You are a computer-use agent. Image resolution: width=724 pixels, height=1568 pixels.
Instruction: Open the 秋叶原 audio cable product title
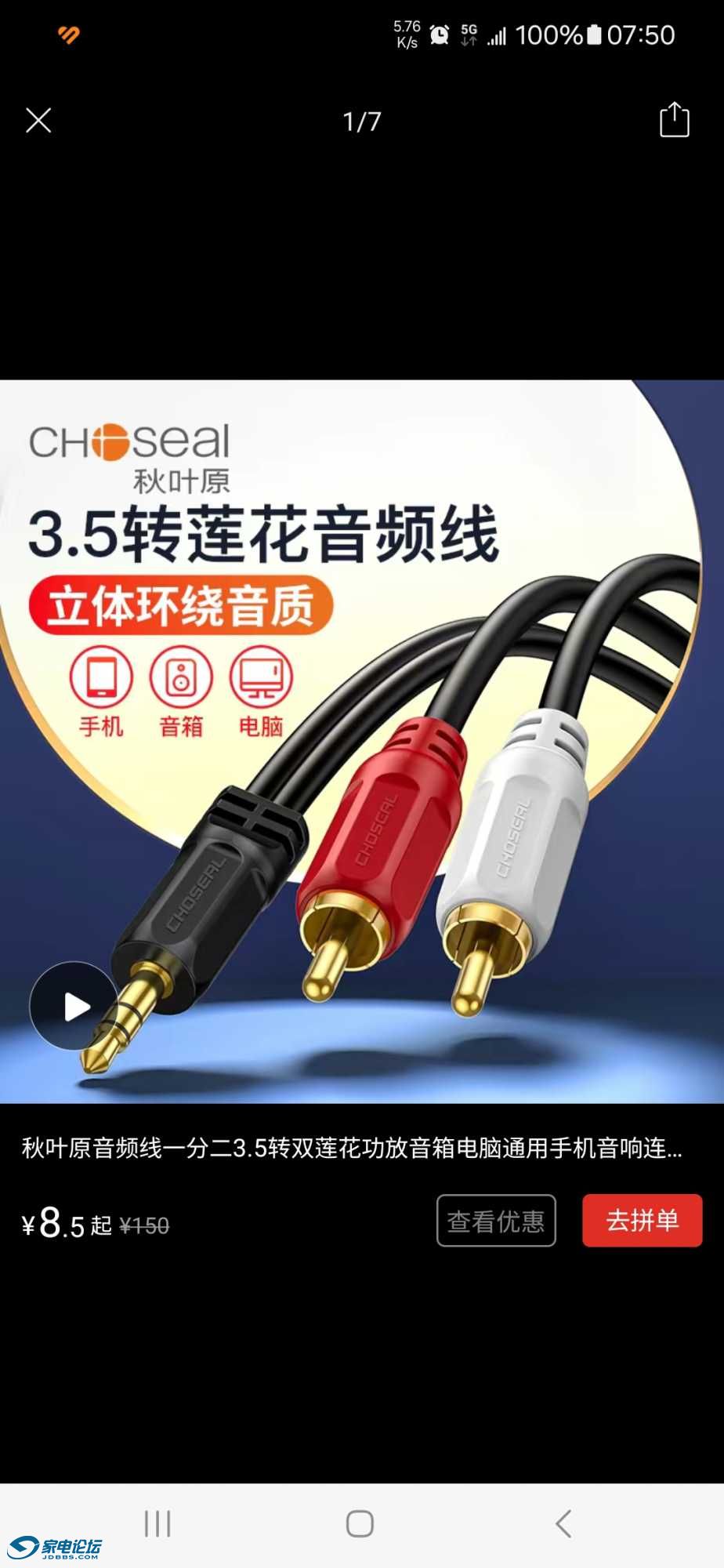coord(353,1149)
